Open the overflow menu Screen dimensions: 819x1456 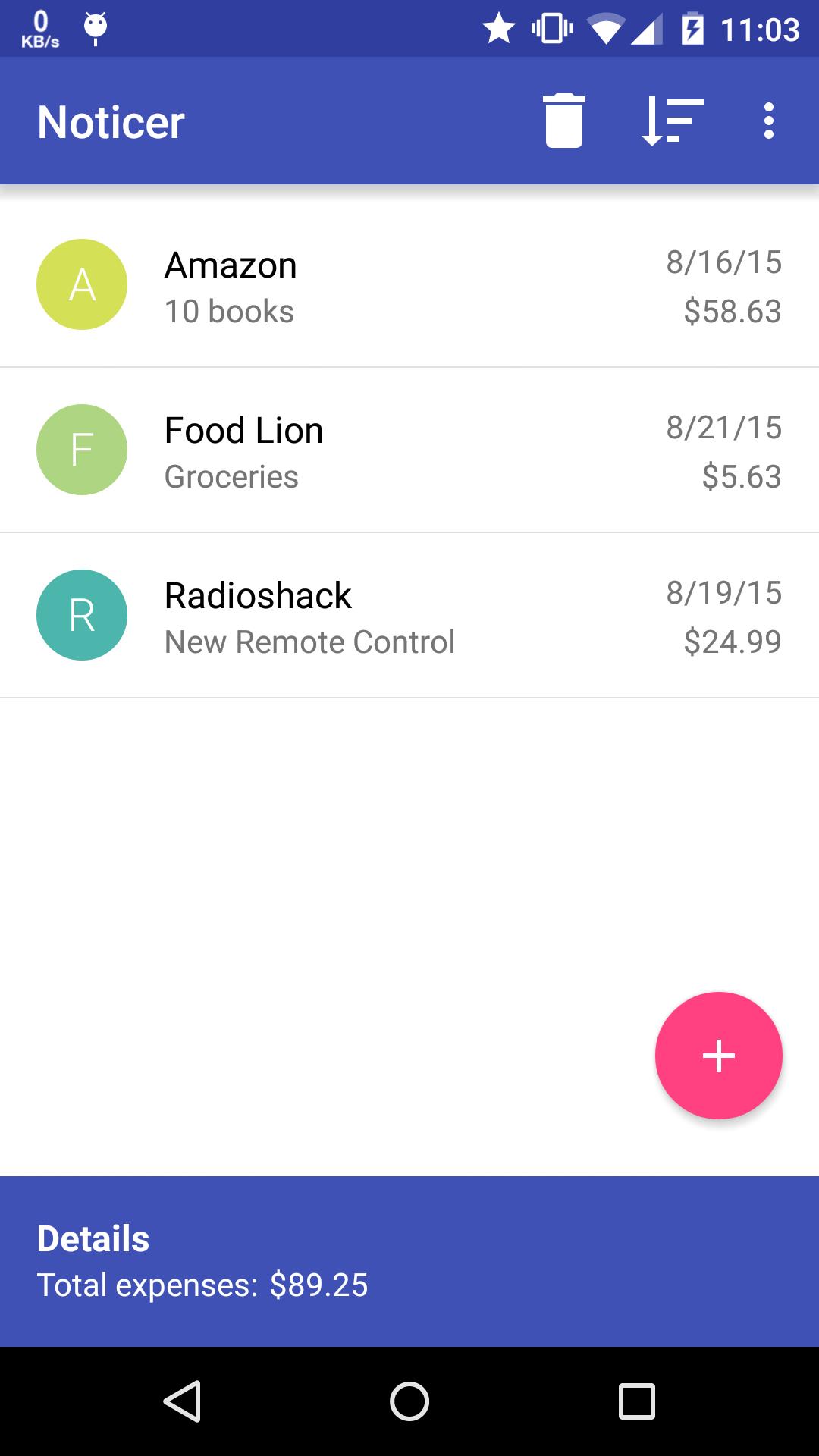tap(769, 121)
